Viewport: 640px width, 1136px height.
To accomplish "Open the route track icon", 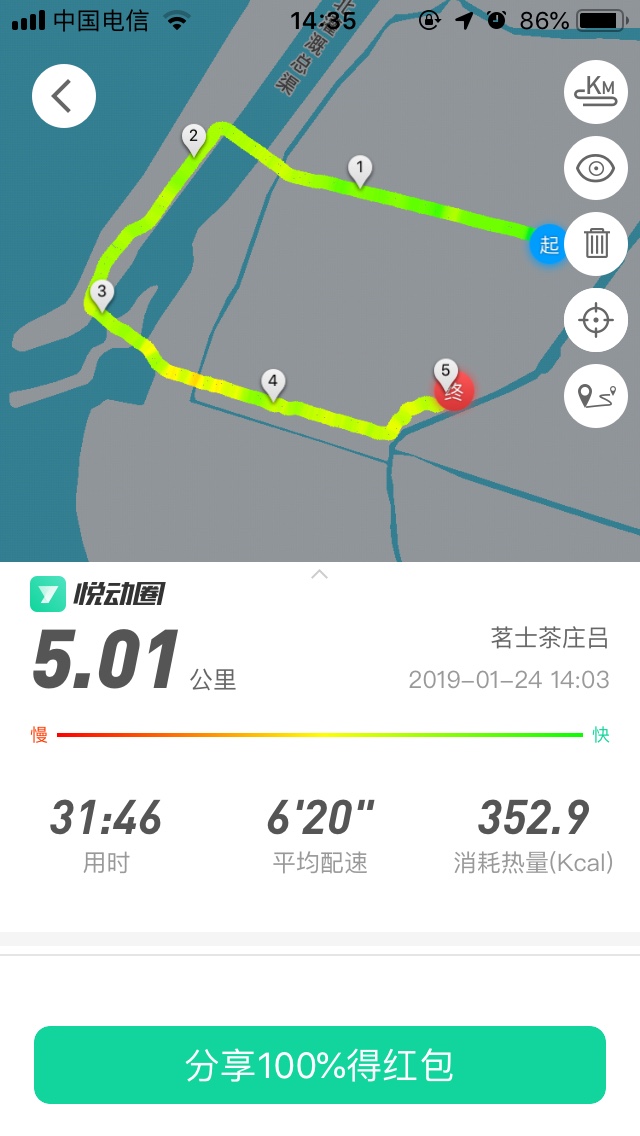I will click(596, 396).
